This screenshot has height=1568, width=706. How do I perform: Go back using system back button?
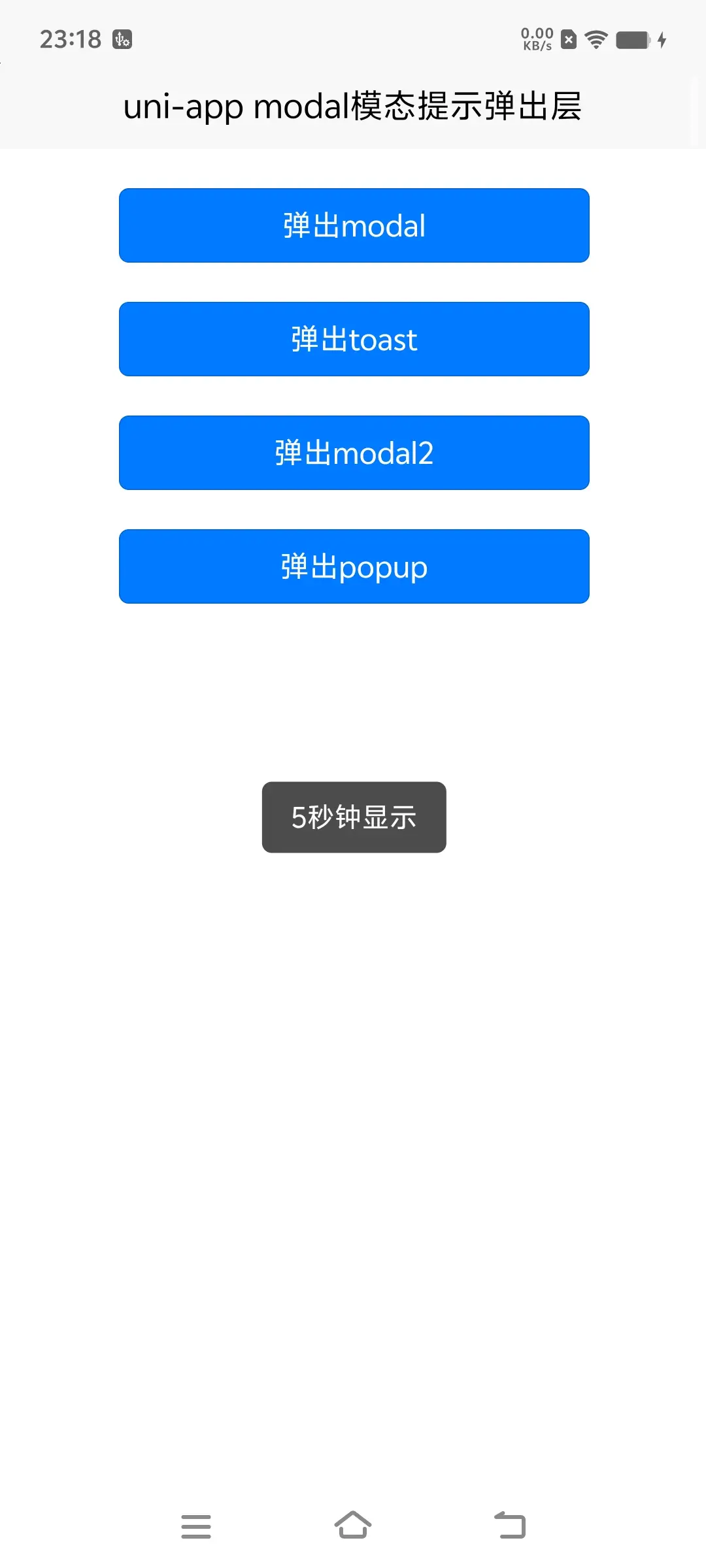point(510,1526)
